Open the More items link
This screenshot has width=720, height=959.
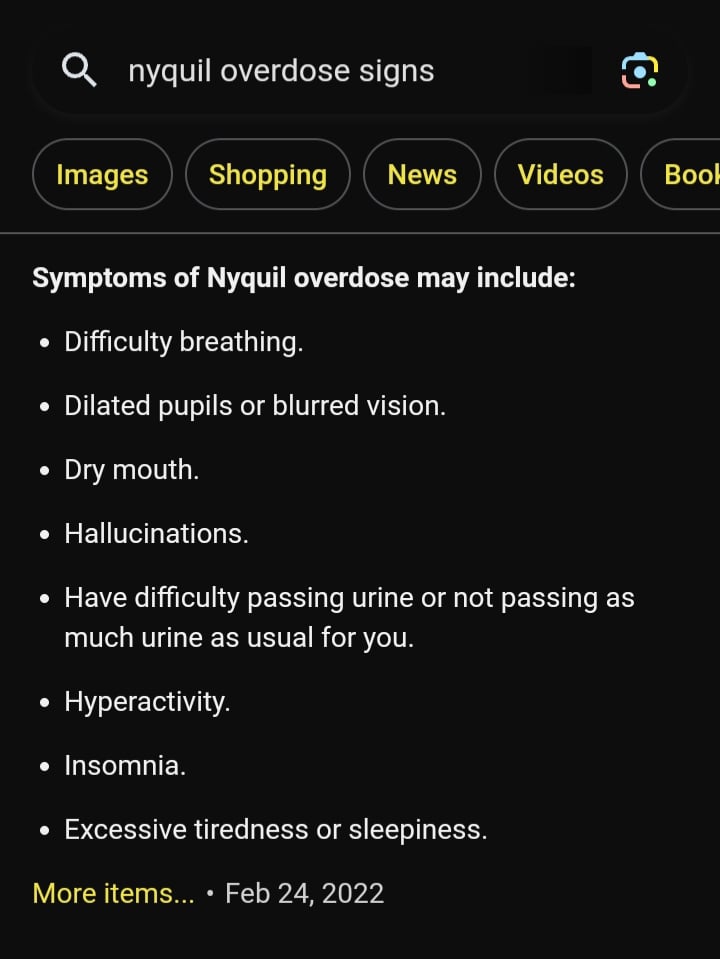tap(113, 893)
